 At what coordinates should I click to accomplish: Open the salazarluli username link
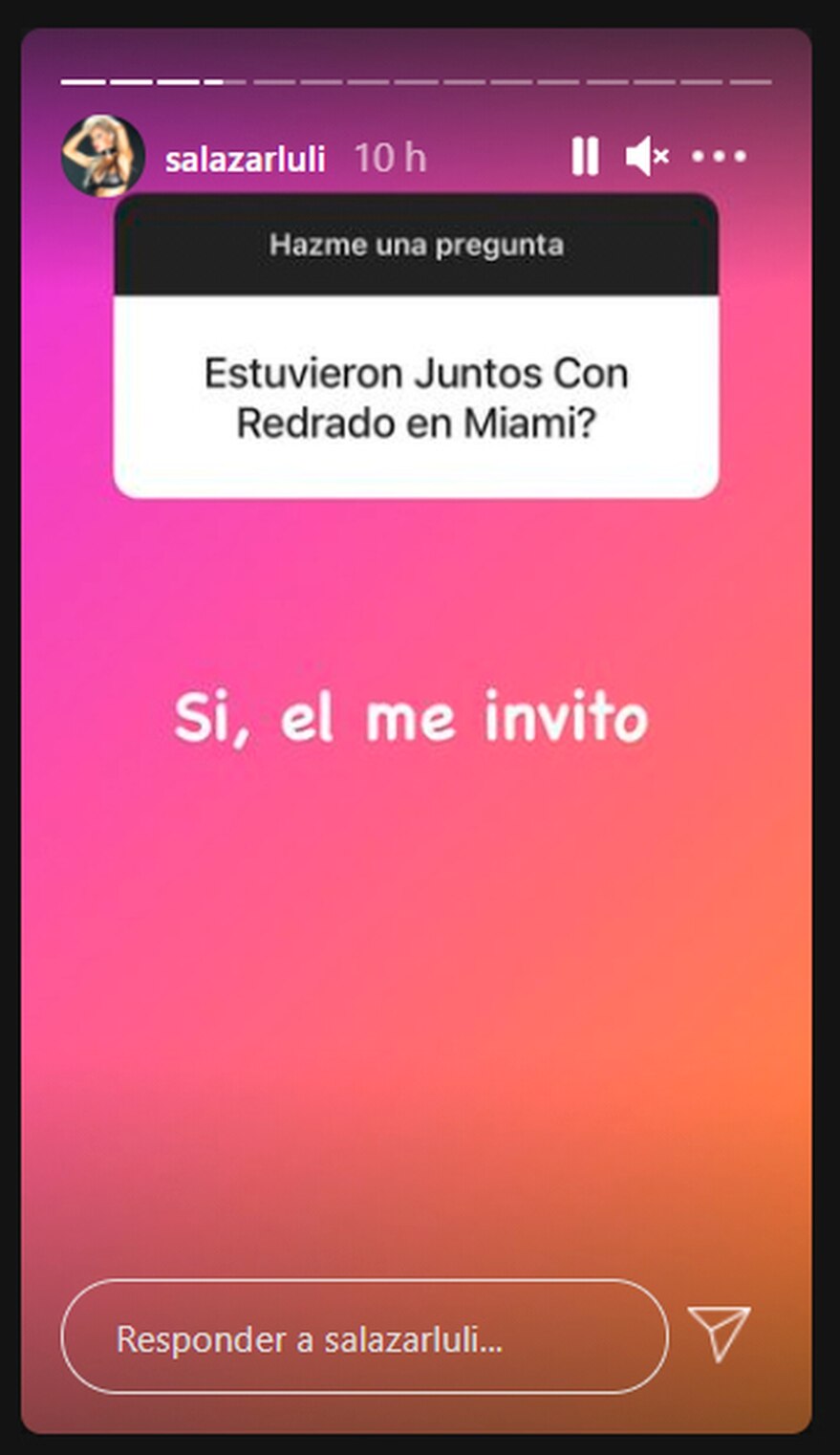point(245,158)
